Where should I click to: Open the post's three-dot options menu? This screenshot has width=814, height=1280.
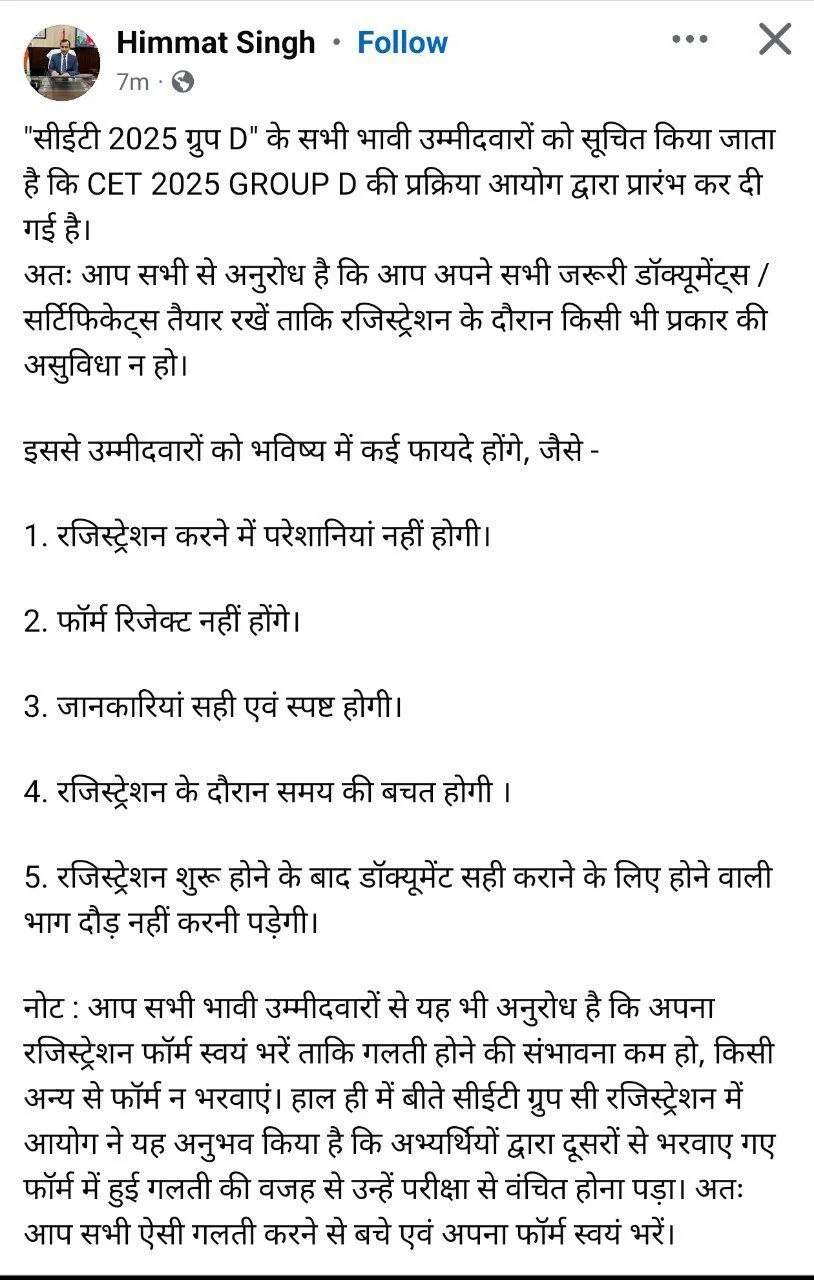[690, 40]
